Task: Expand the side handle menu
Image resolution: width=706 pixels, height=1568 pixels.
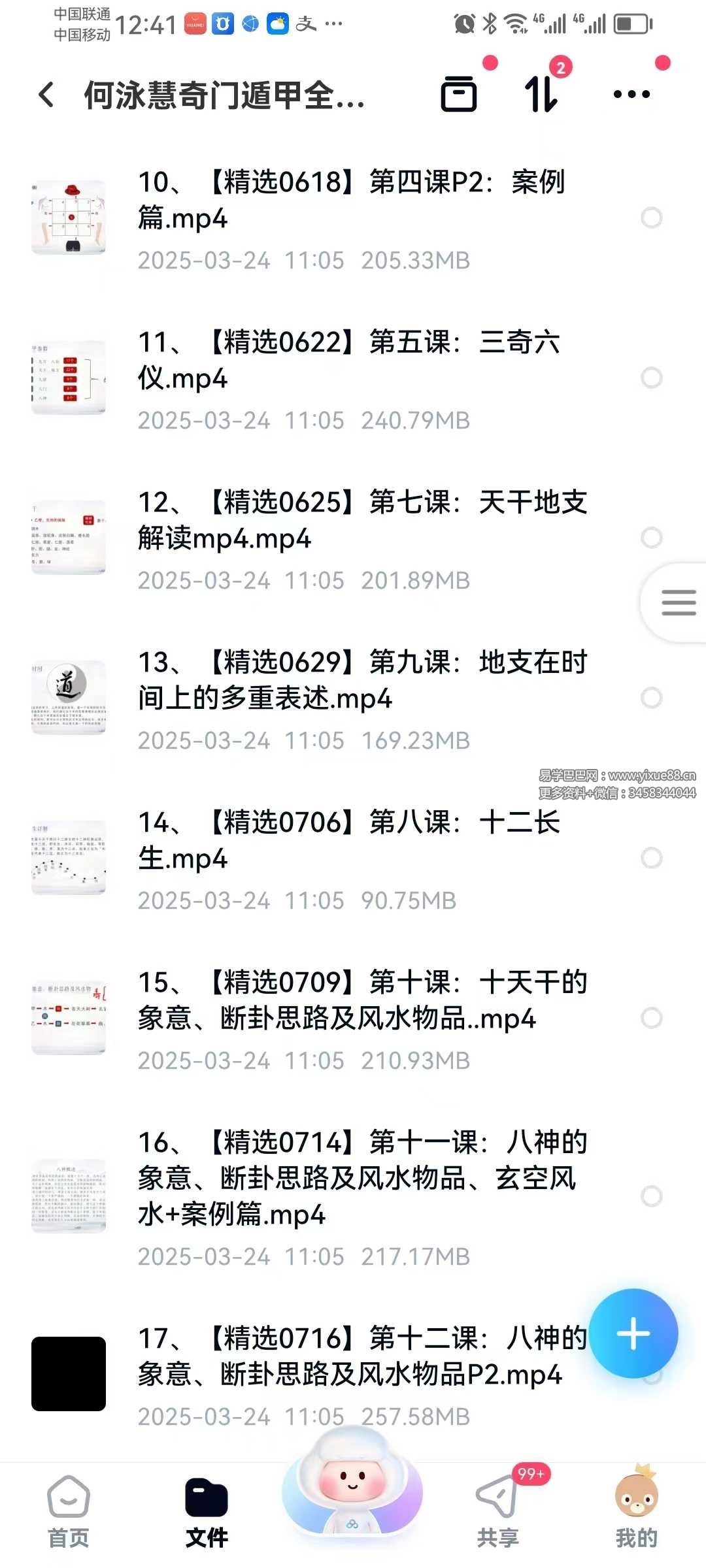Action: click(677, 602)
